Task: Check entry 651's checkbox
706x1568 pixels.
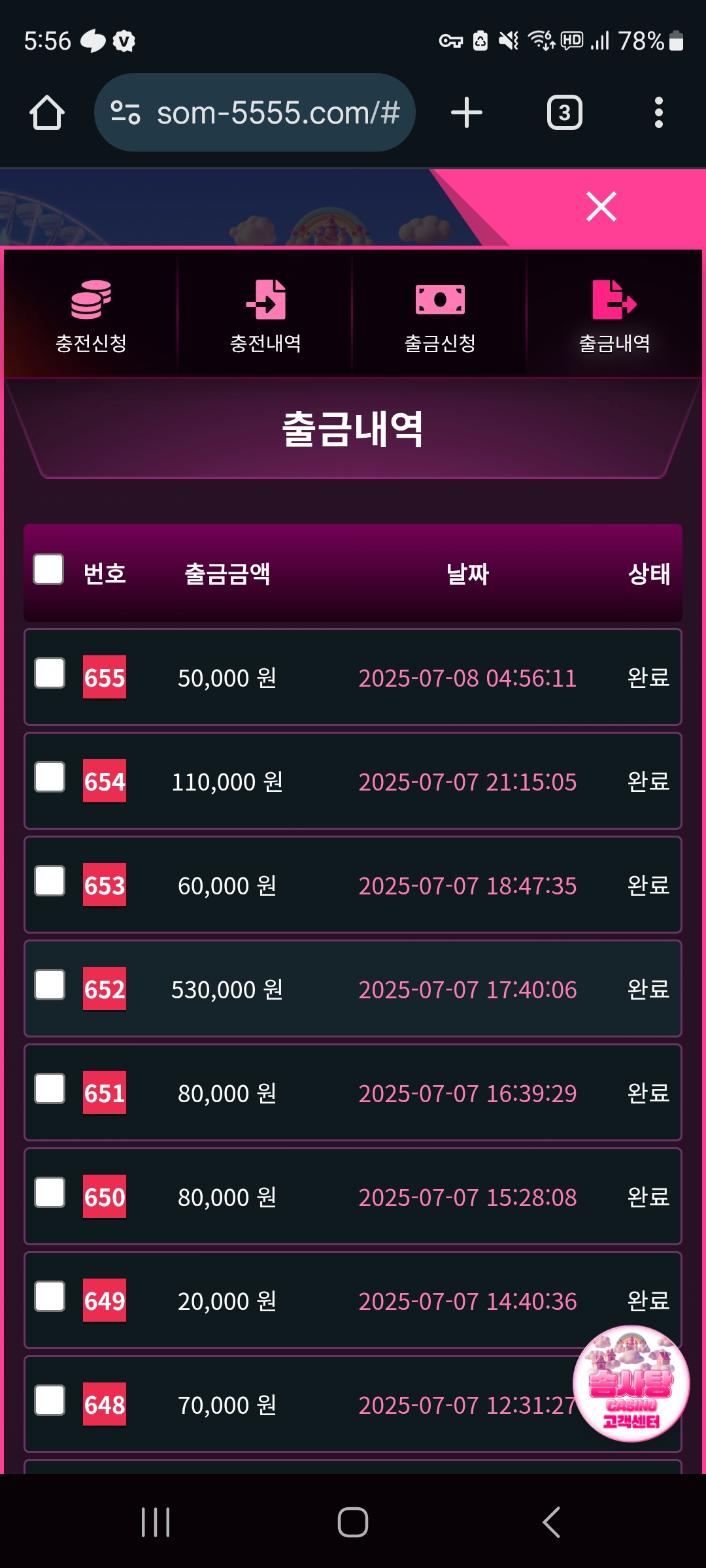Action: (x=50, y=1088)
